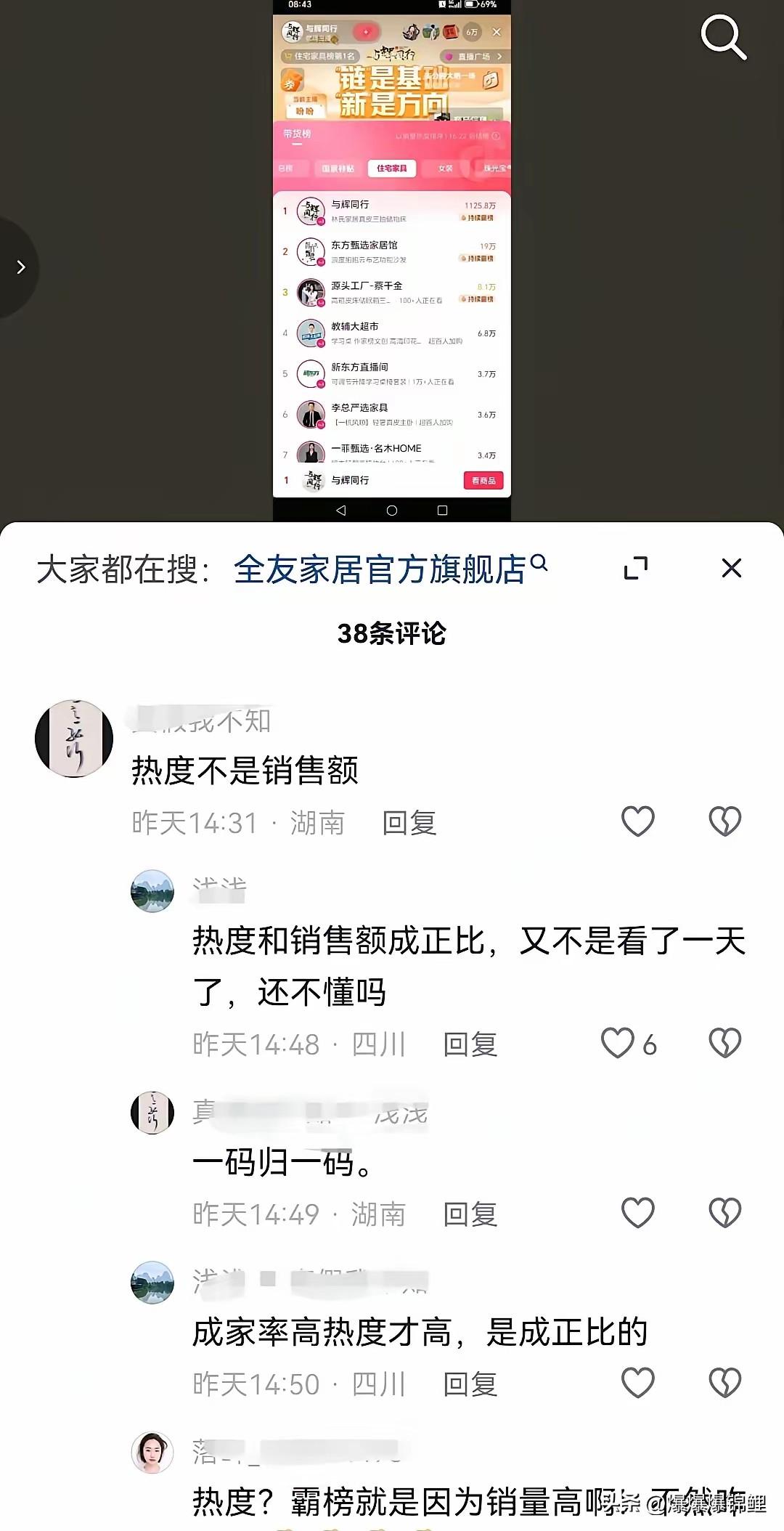Select the 国家补贴 tab
This screenshot has height=1531, width=784.
point(338,169)
